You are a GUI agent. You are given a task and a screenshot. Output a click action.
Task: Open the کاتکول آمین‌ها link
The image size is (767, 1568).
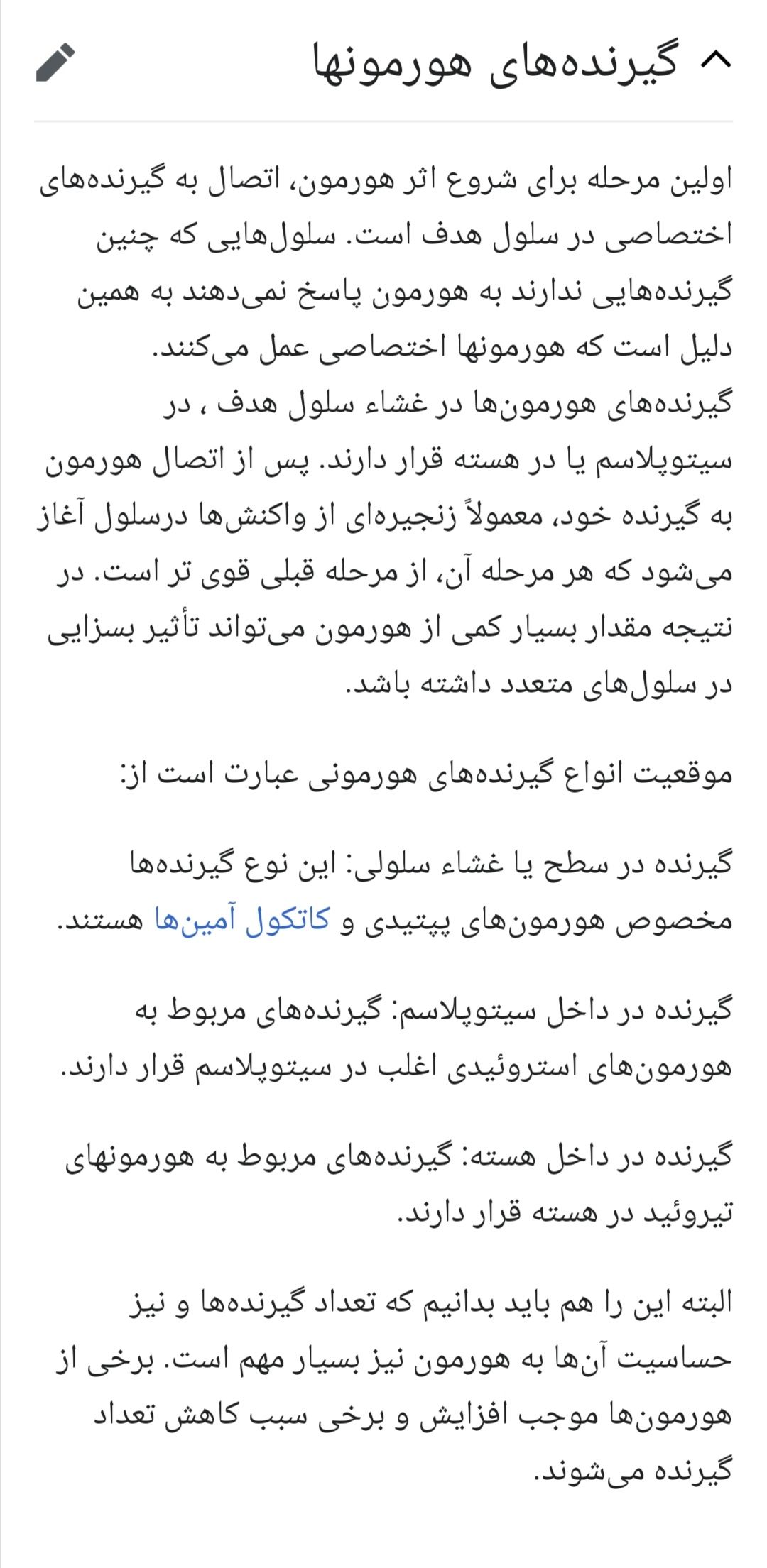click(242, 920)
